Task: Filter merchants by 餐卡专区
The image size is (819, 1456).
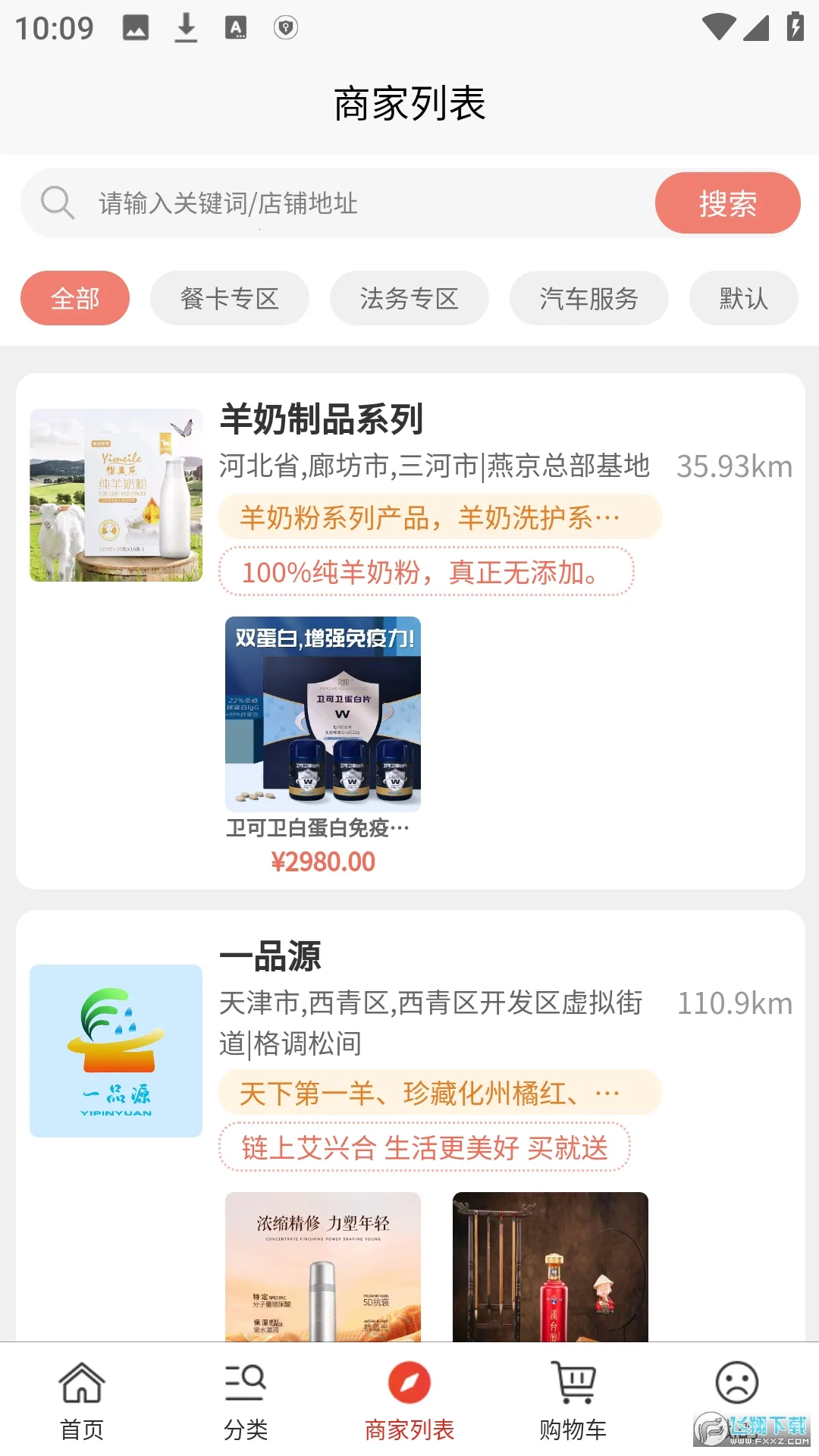Action: point(229,298)
